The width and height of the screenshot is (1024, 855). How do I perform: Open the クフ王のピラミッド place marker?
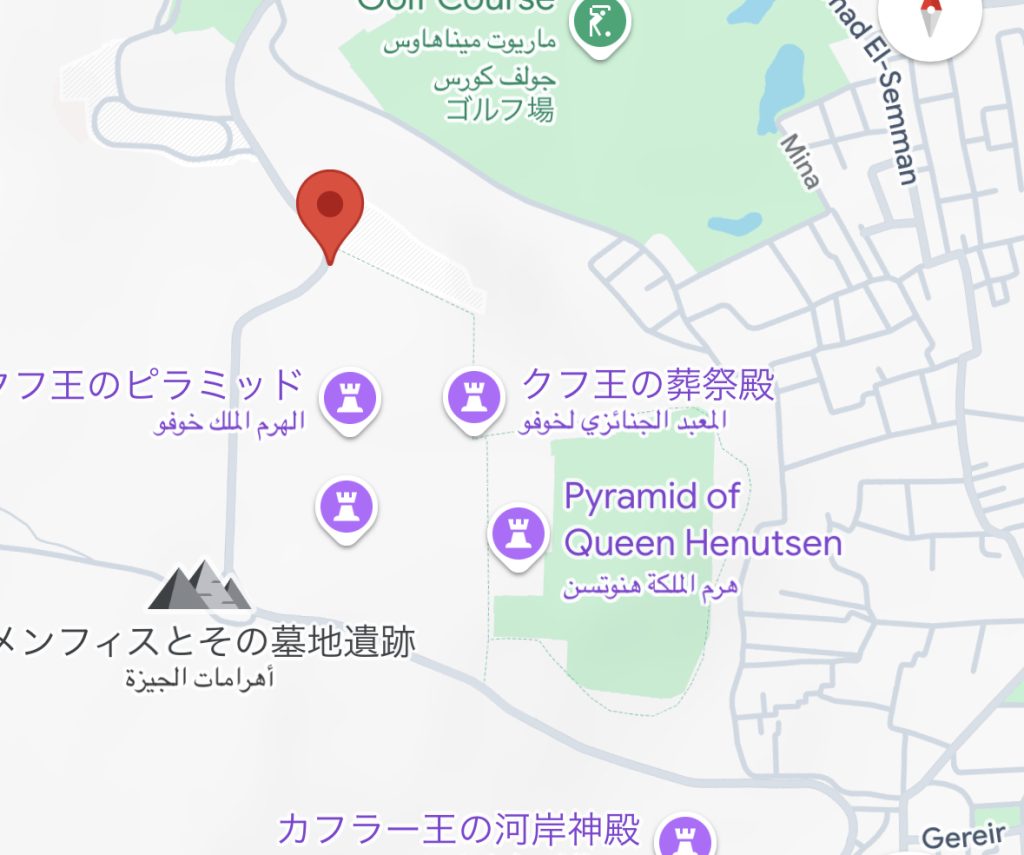tap(348, 398)
